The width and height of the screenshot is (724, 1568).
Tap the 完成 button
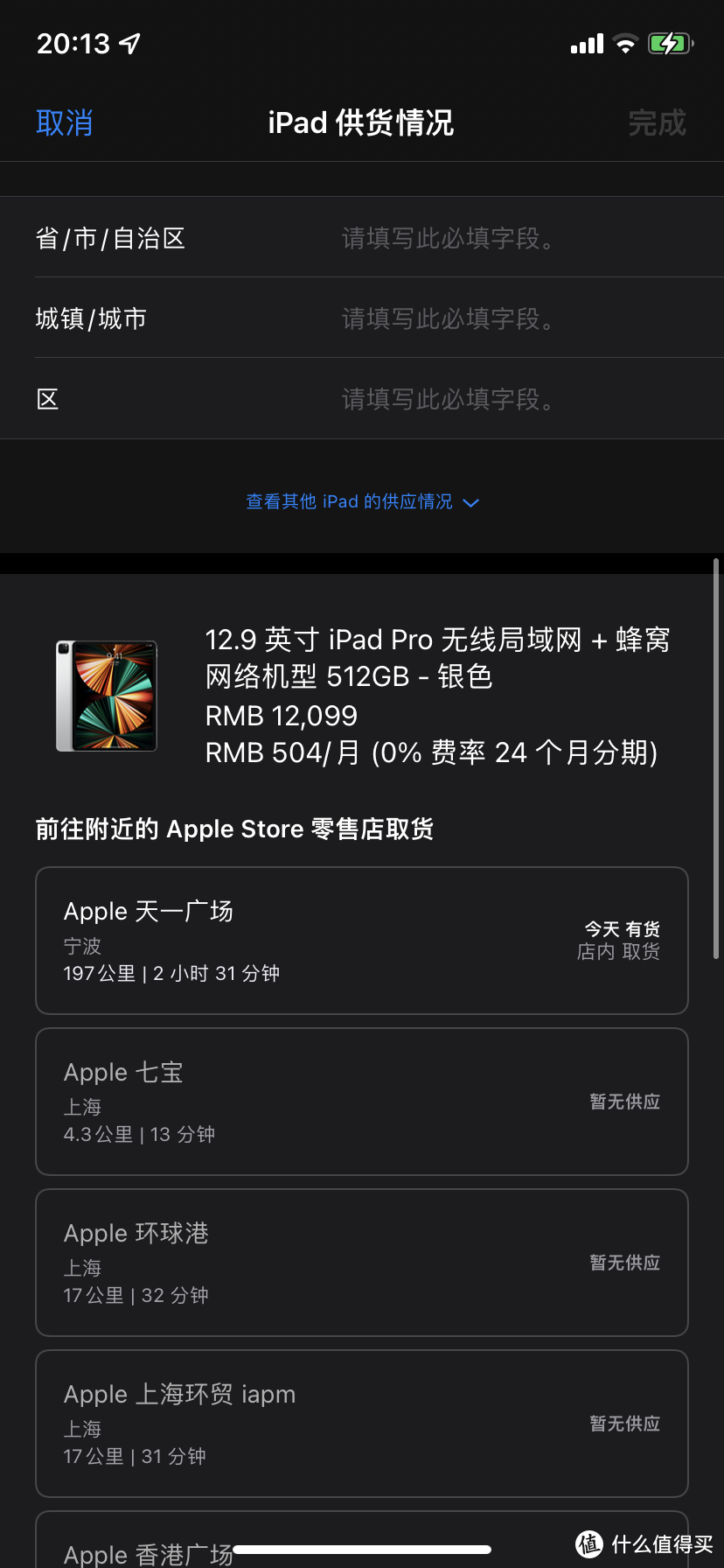[x=657, y=122]
